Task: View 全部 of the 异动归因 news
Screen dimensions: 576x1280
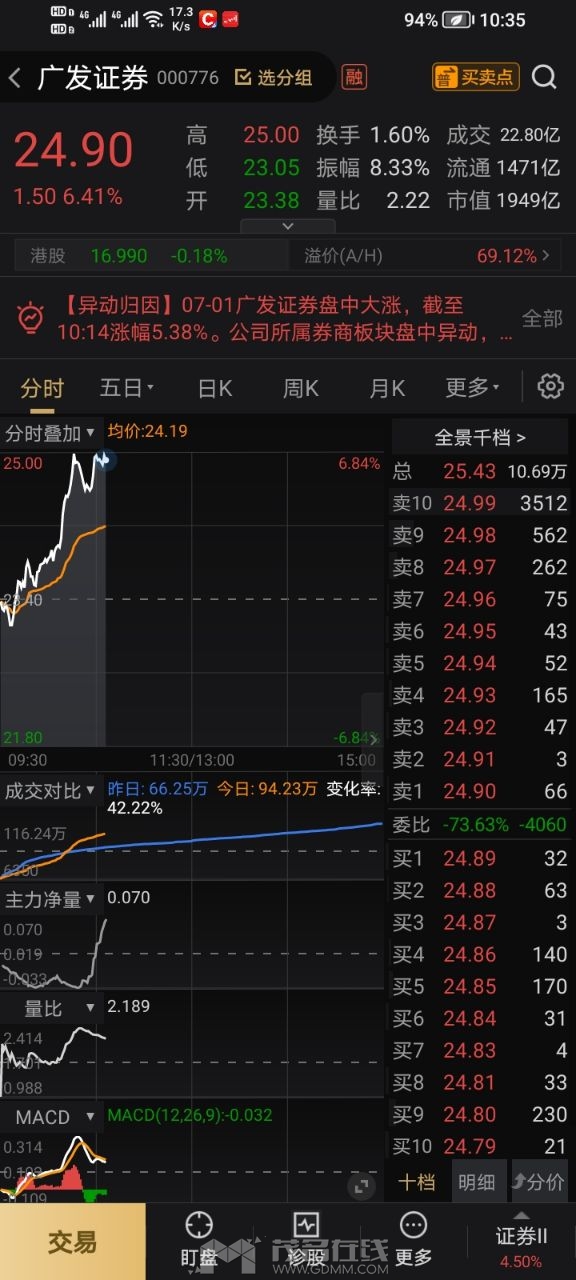Action: (542, 319)
